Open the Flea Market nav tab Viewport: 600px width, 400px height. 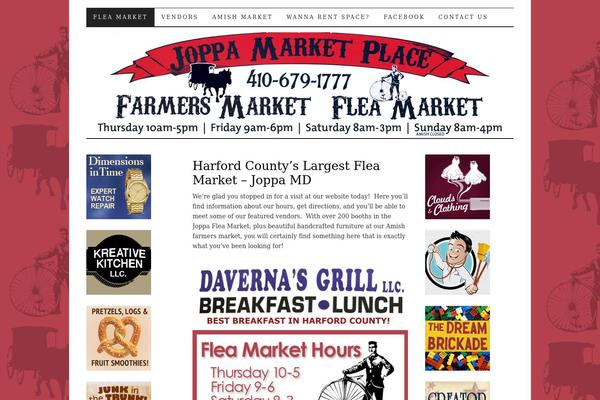(x=119, y=17)
